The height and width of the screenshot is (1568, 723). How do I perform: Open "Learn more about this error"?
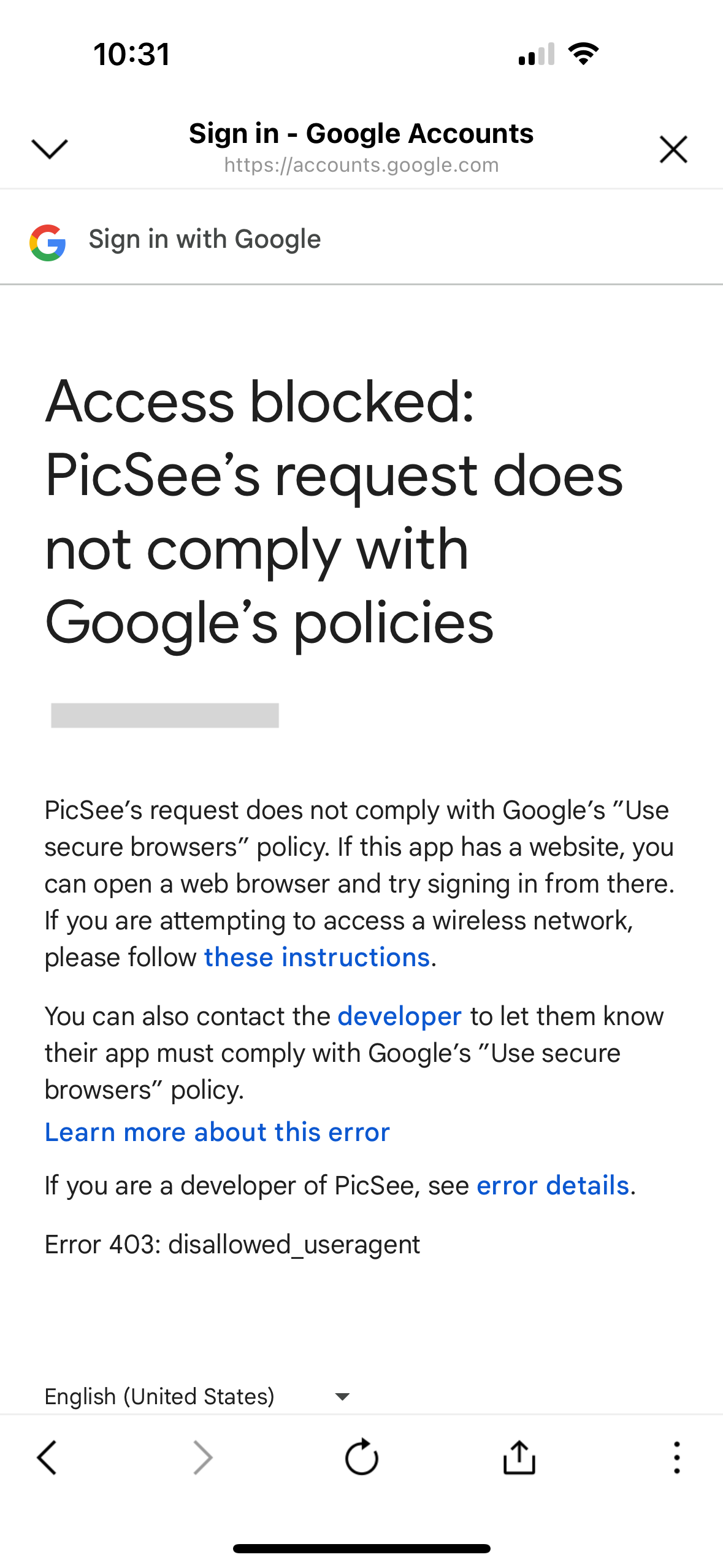coord(217,1132)
